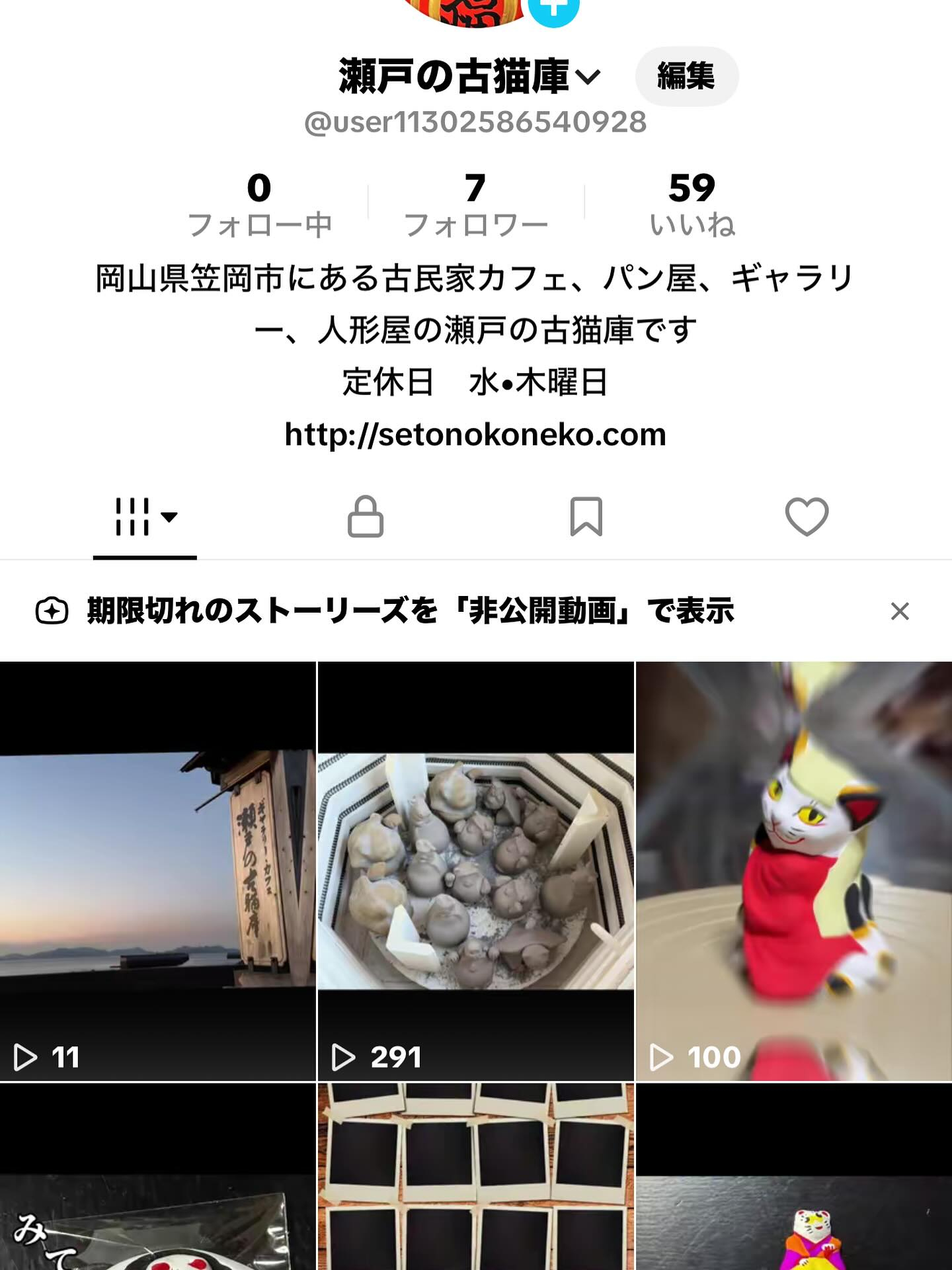The image size is (952, 1270).
Task: Tap the 編集 edit profile button
Action: point(686,76)
